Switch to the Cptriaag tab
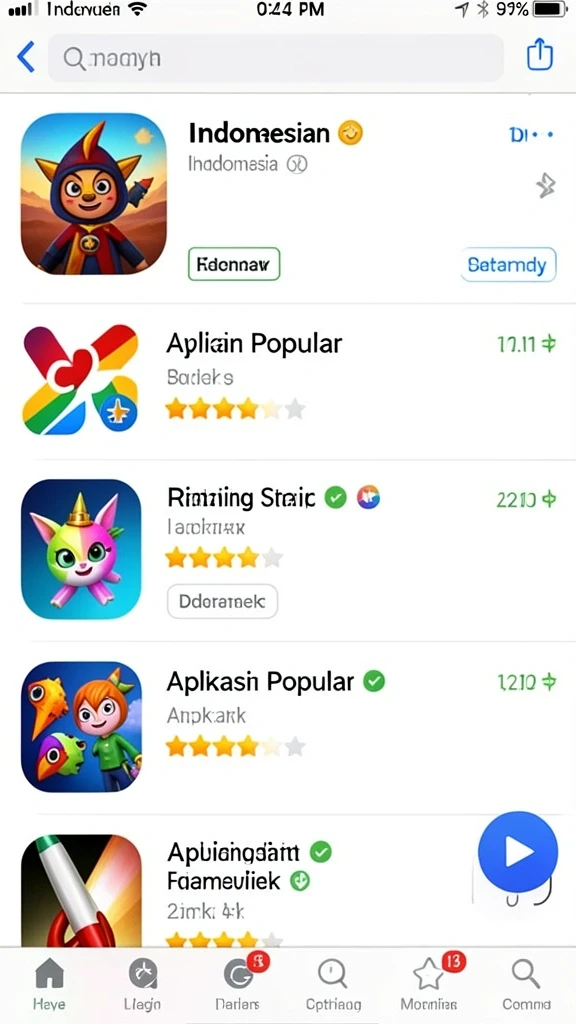The height and width of the screenshot is (1024, 576). pos(333,985)
